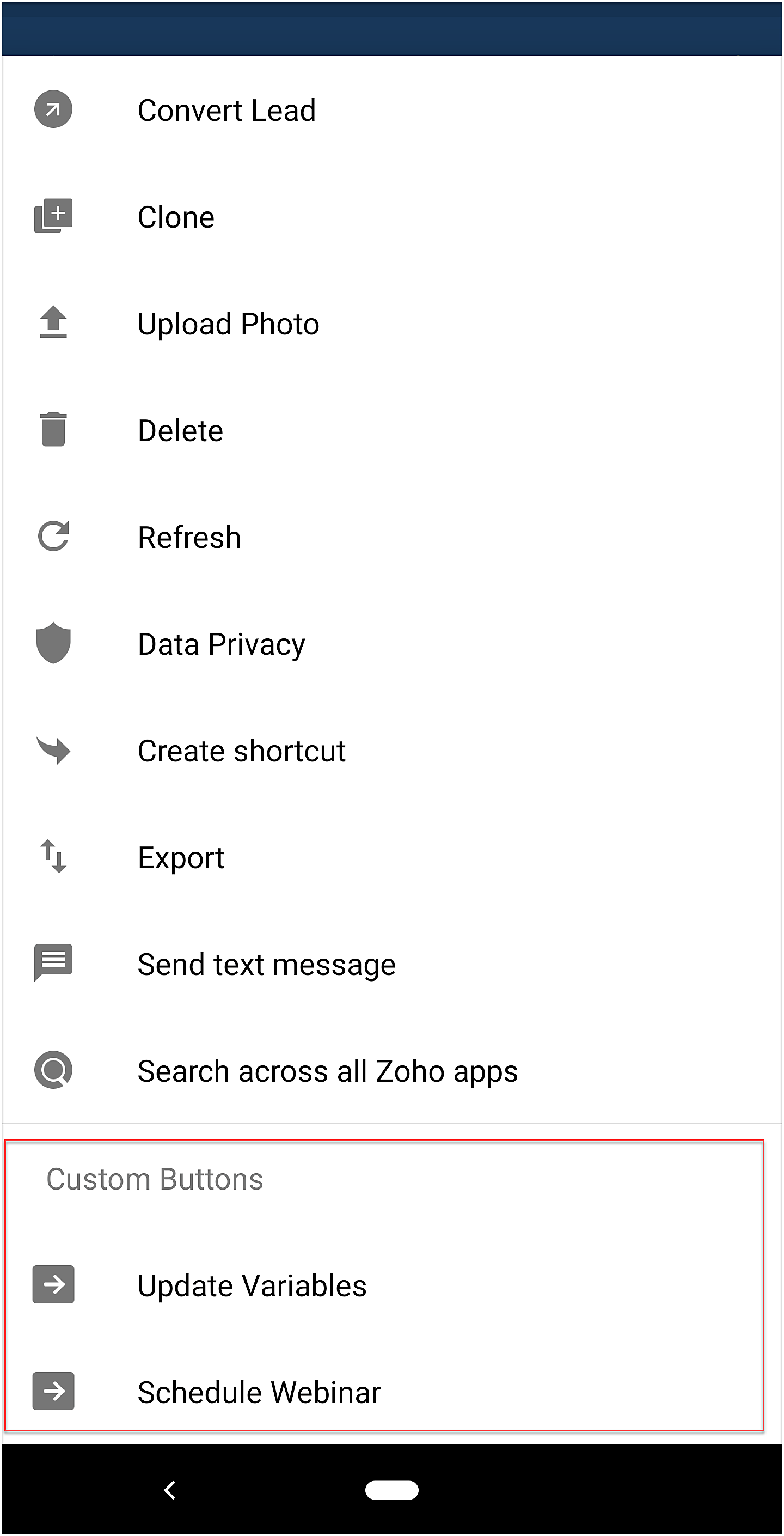Trigger Schedule Webinar custom button
This screenshot has width=784, height=1536.
click(x=384, y=1392)
